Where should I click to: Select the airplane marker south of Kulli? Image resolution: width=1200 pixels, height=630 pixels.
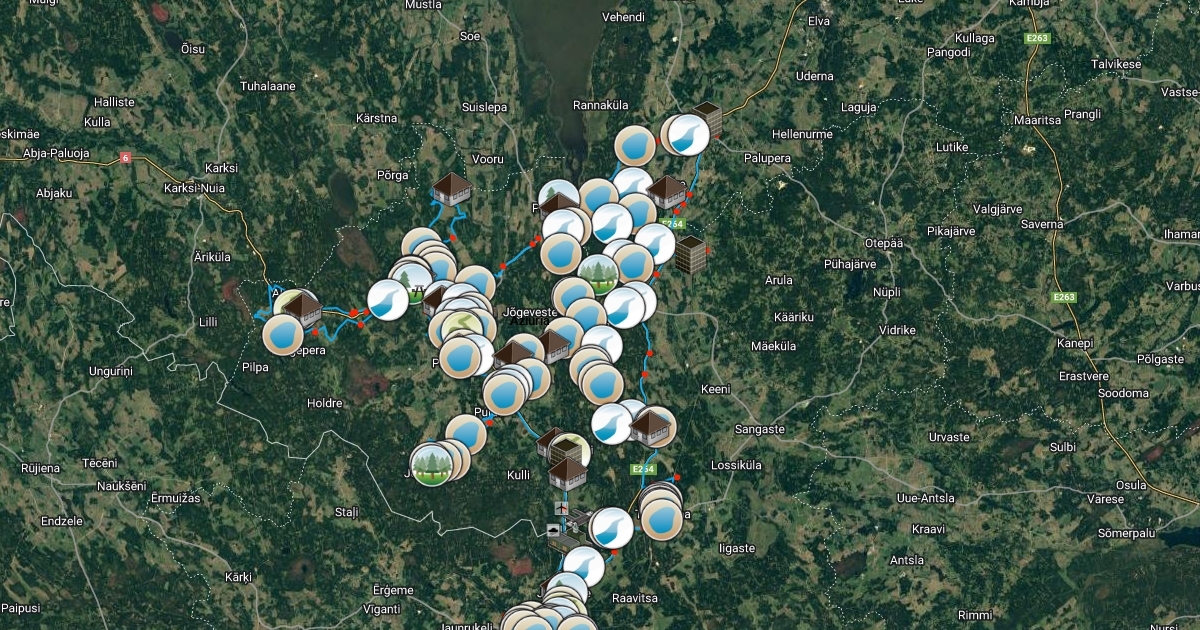[x=560, y=510]
